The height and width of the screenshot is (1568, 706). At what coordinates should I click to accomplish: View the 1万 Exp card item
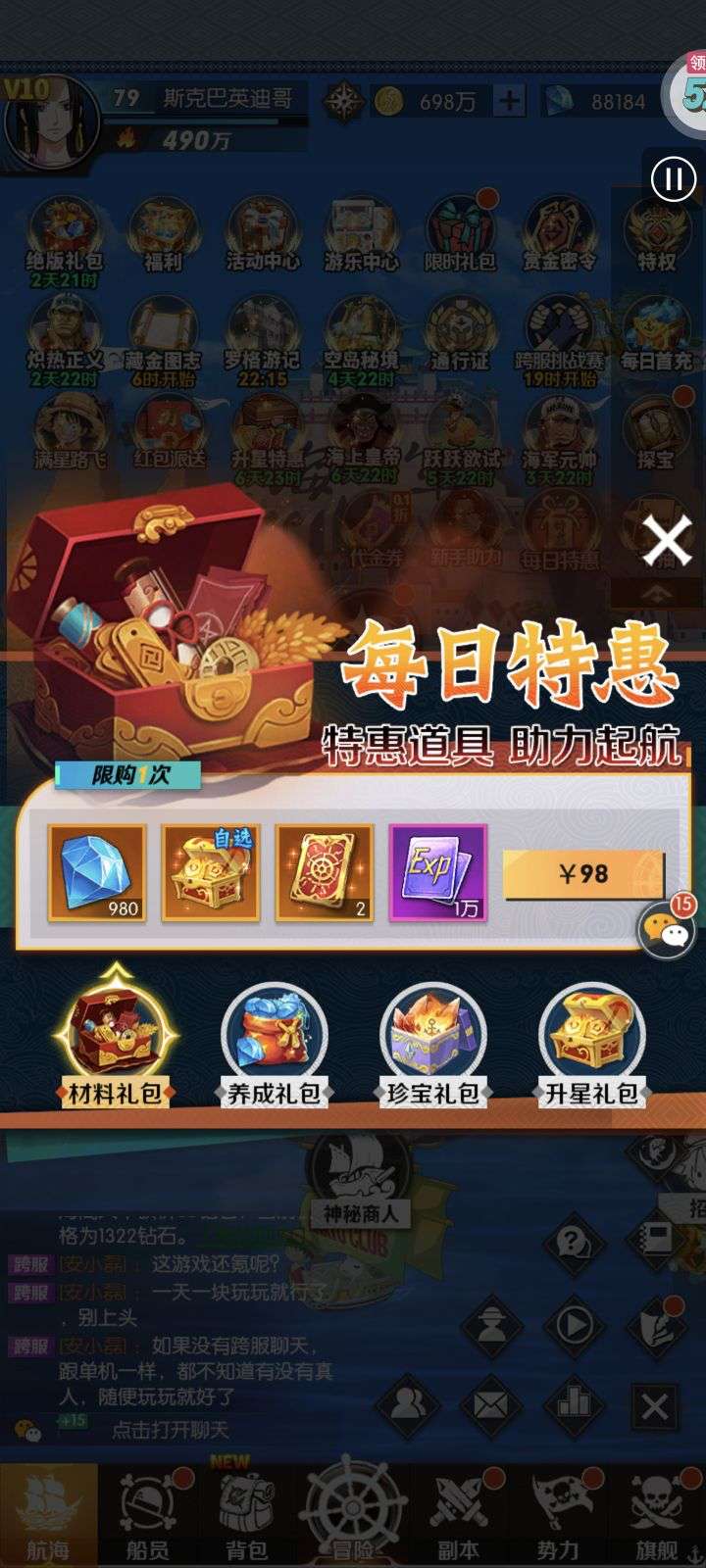(438, 873)
